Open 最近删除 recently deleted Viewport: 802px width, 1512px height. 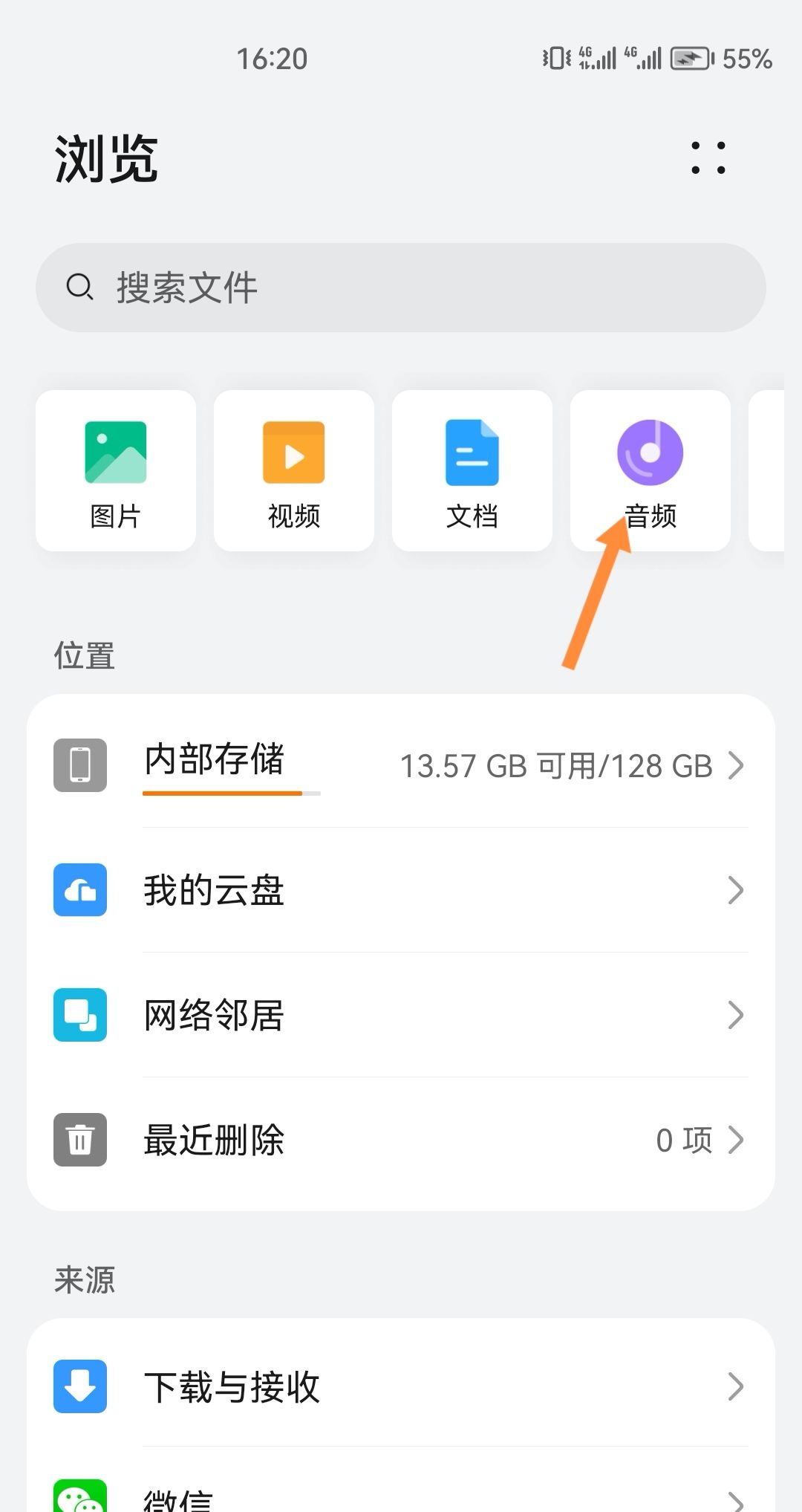(x=401, y=1140)
